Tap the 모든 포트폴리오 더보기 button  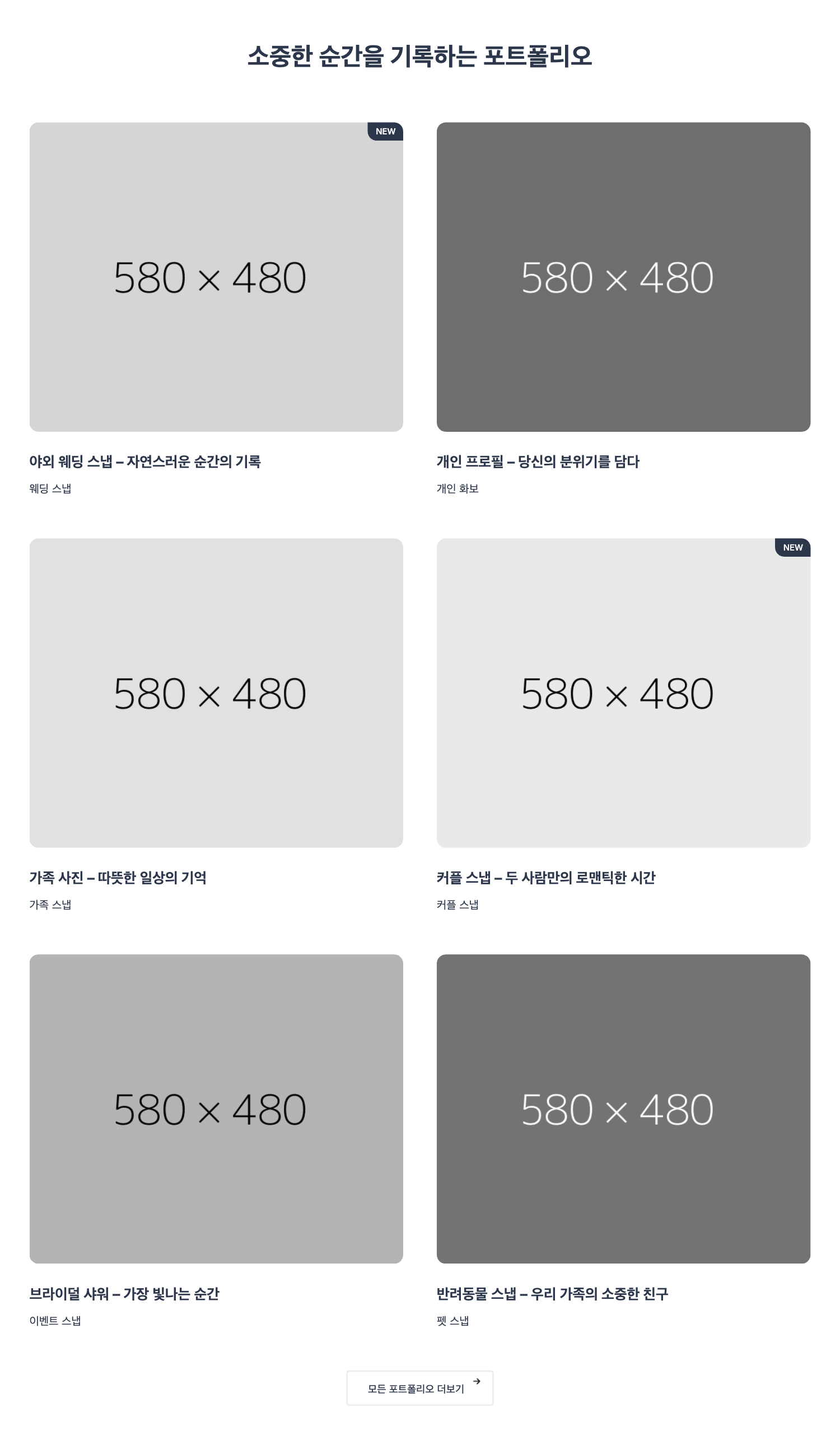point(419,1388)
